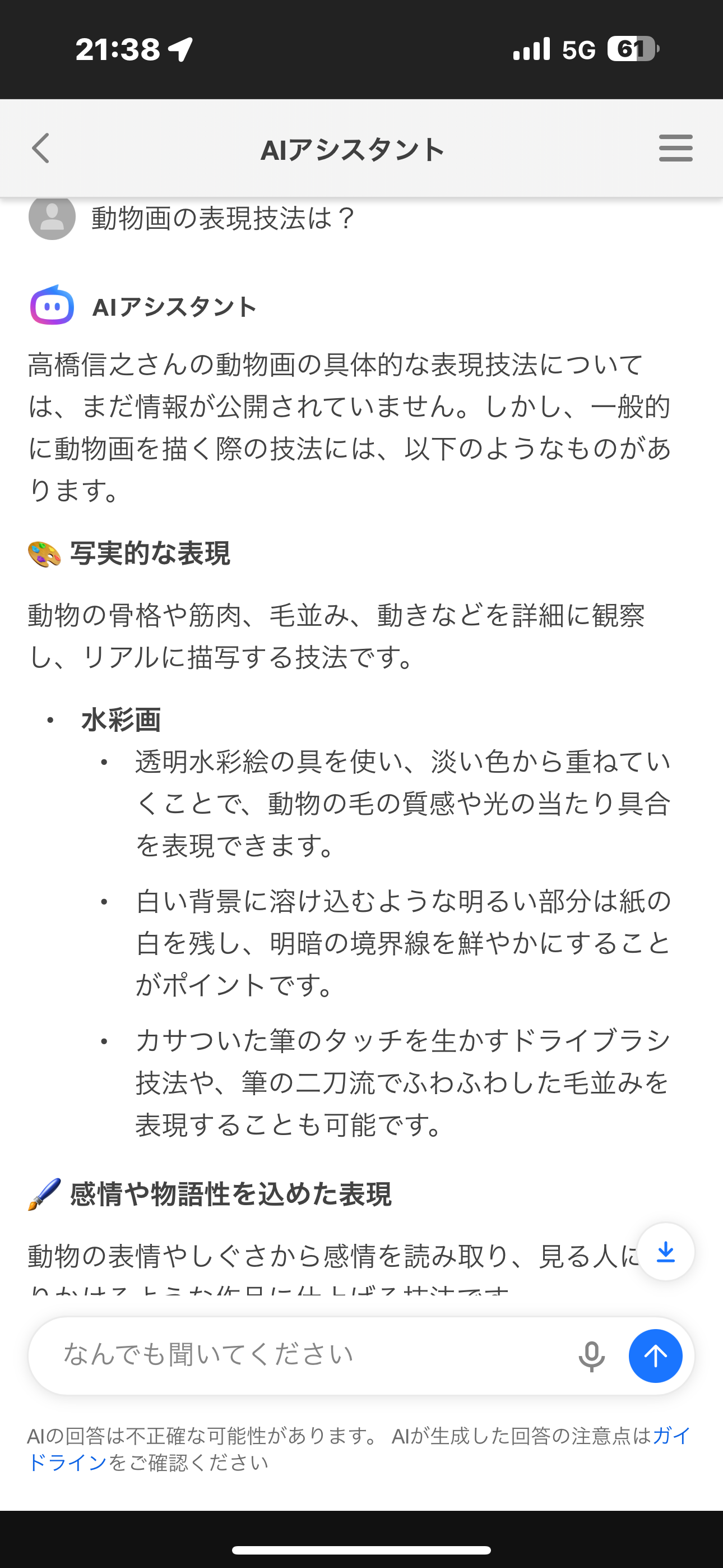The height and width of the screenshot is (1568, 723).
Task: Open the hamburger menu
Action: (x=675, y=149)
